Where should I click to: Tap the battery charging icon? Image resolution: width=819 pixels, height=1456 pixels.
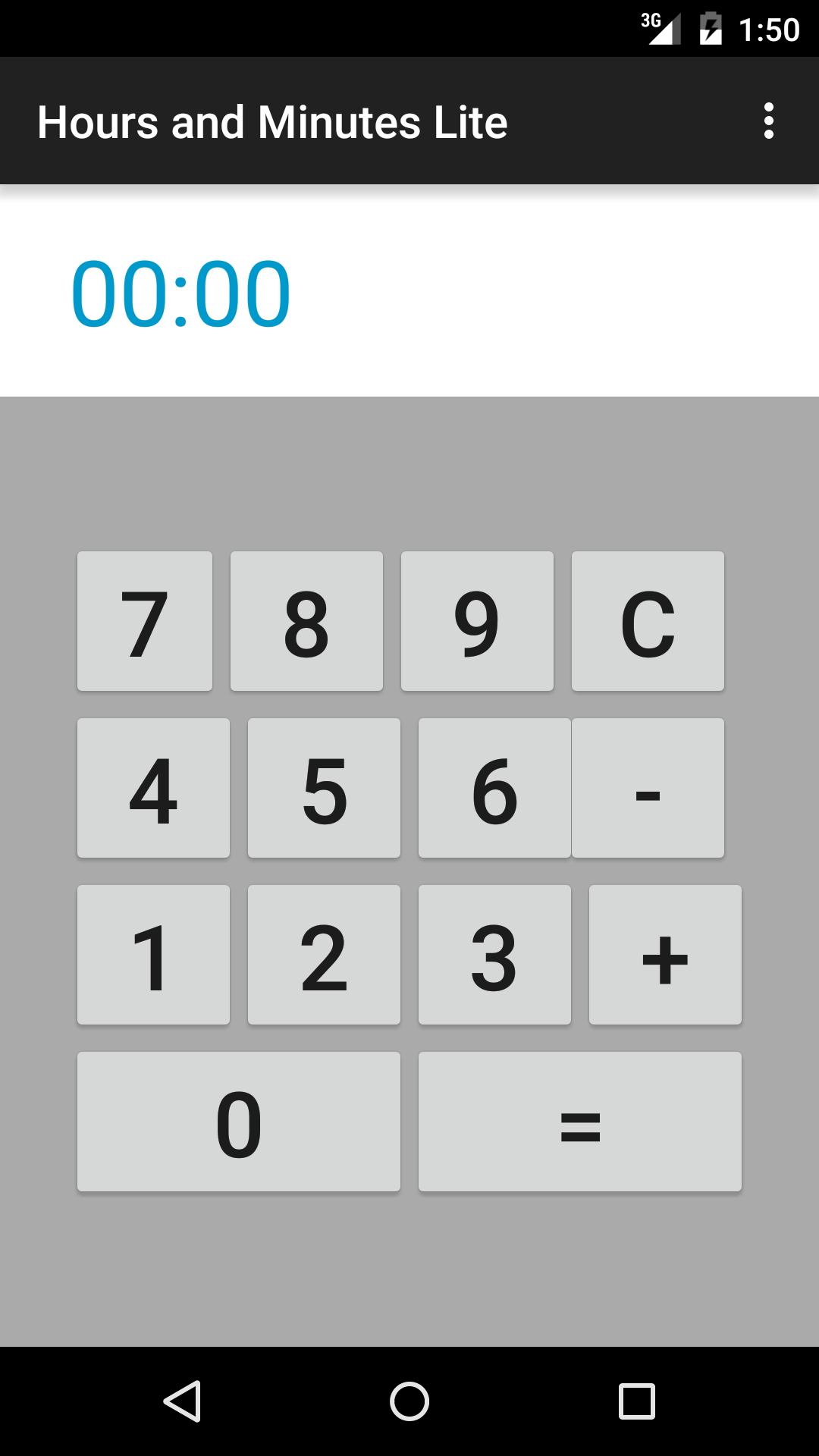(710, 27)
